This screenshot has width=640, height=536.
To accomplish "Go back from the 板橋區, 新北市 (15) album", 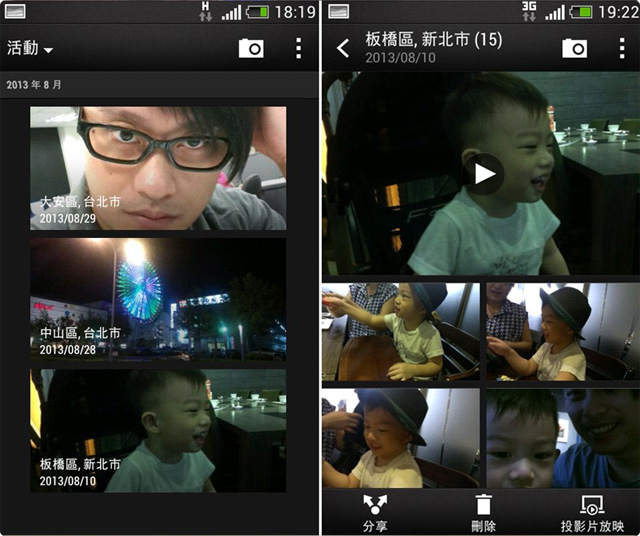I will (343, 48).
